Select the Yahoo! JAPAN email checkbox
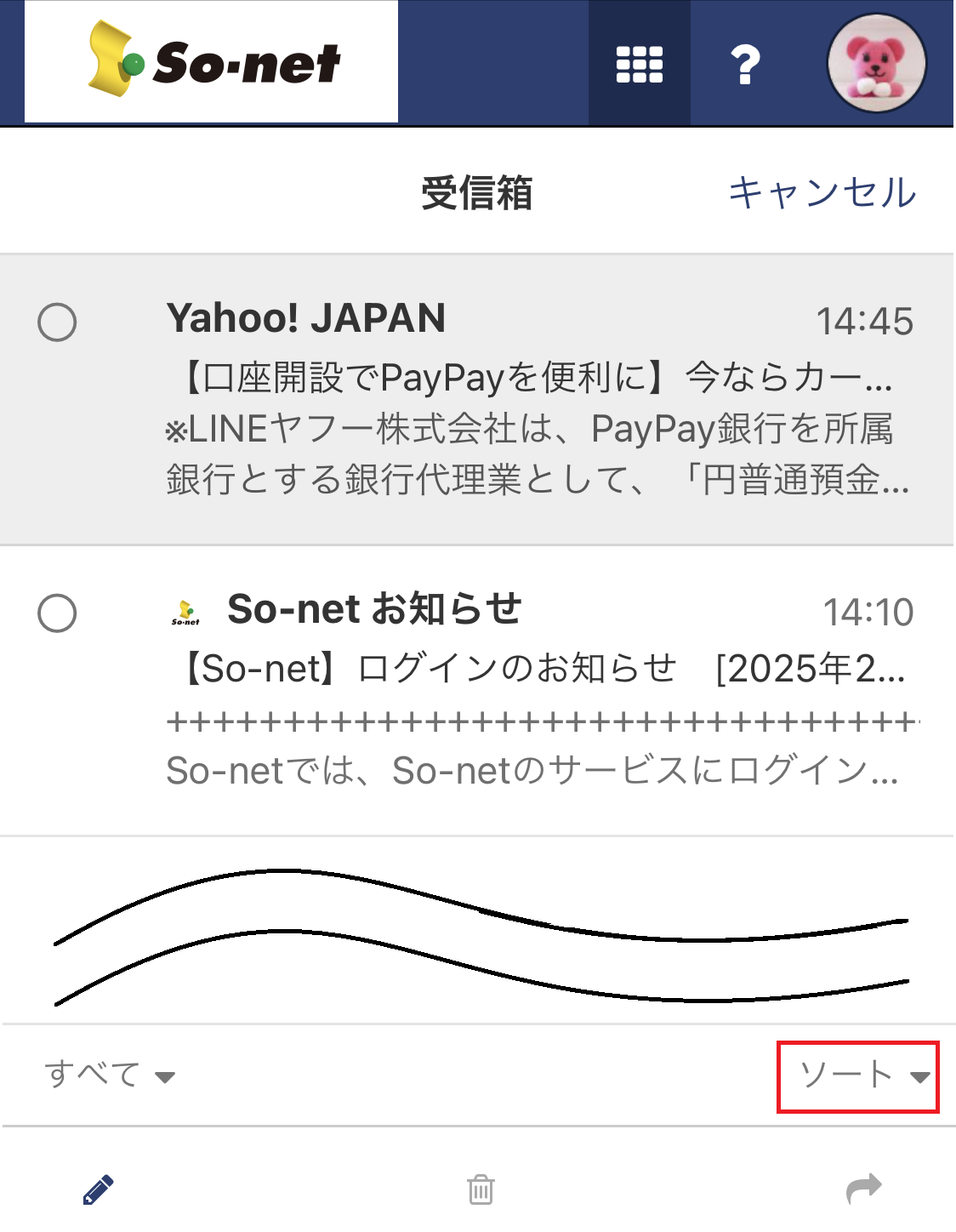The width and height of the screenshot is (956, 1232). click(57, 322)
